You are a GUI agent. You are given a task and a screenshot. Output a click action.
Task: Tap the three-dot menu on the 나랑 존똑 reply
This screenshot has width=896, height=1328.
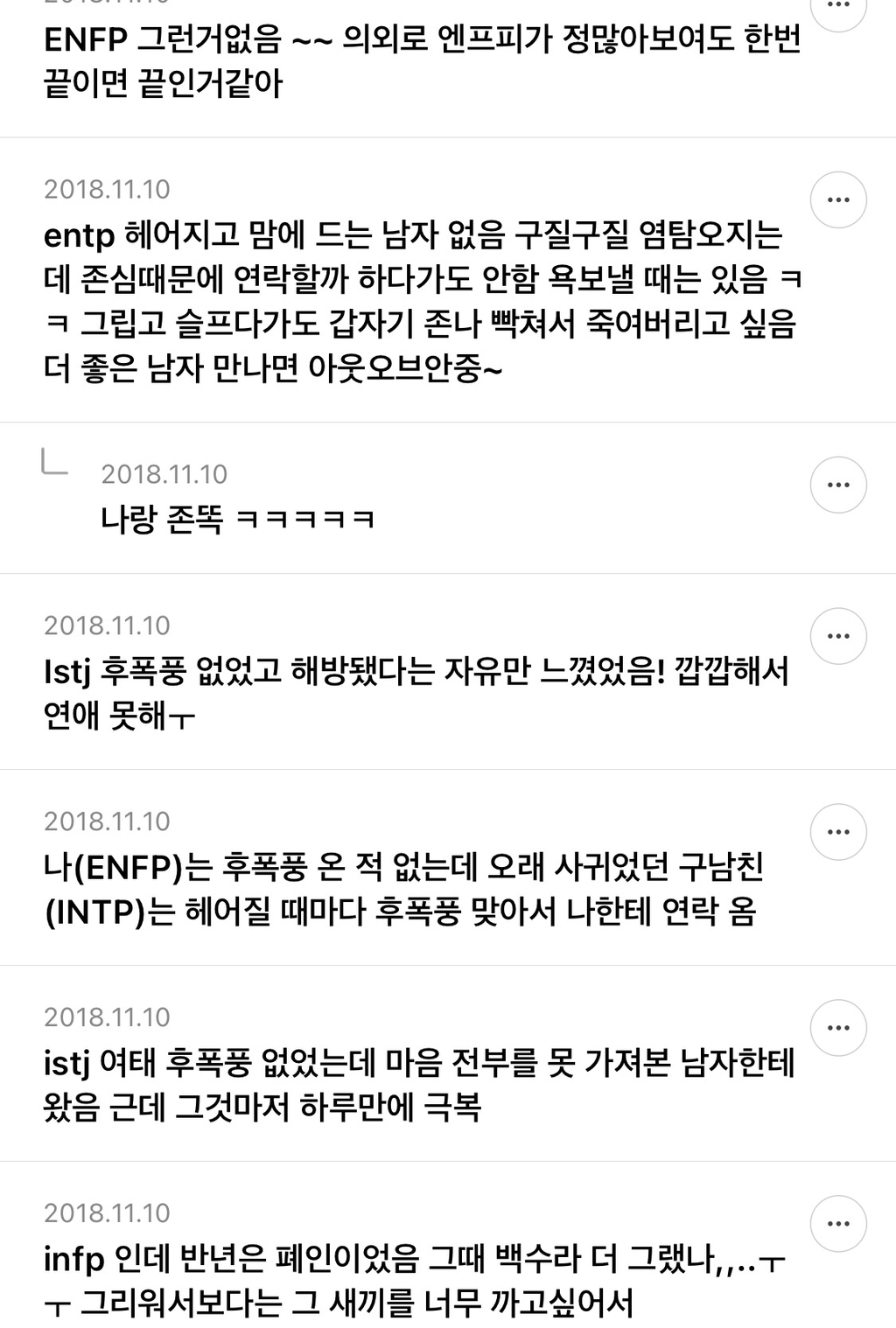838,485
